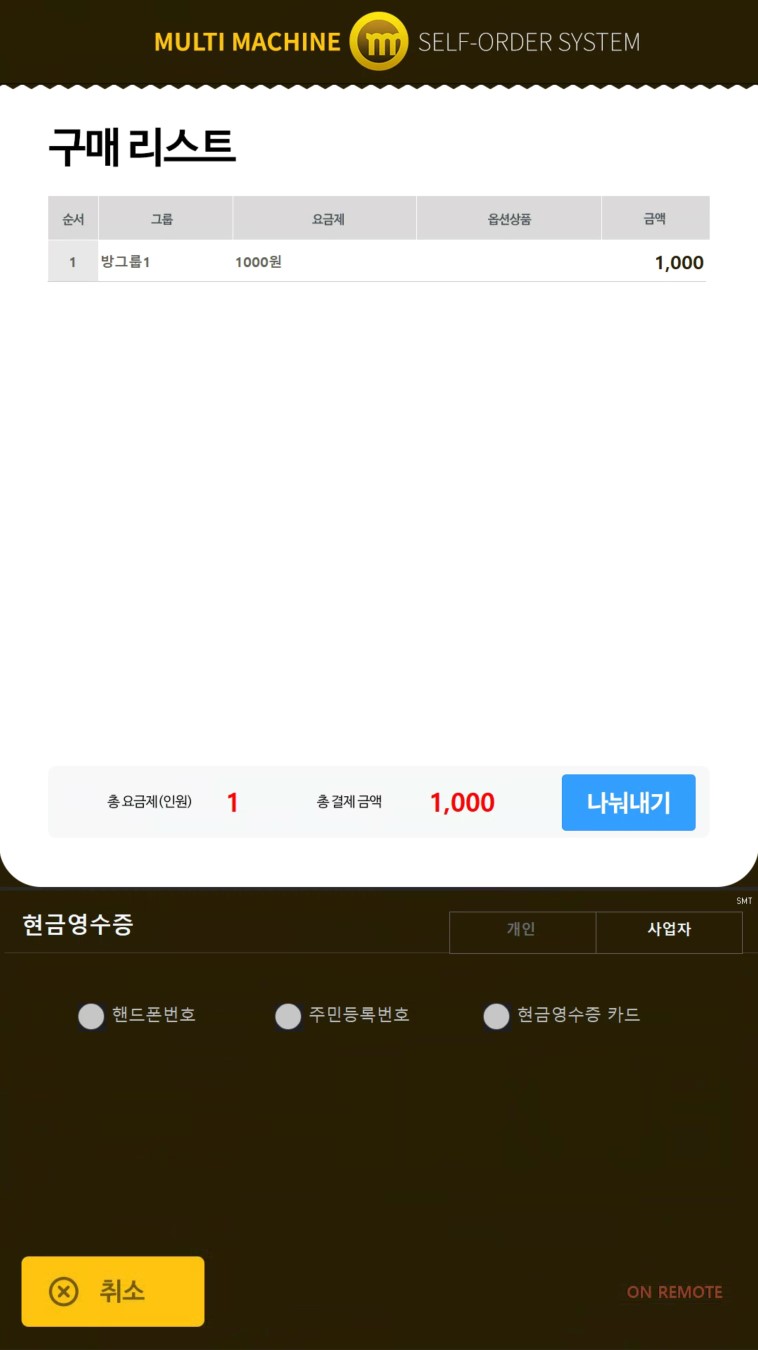Image resolution: width=758 pixels, height=1350 pixels.
Task: Select the 핸드폰번호 radio option
Action: (92, 1016)
